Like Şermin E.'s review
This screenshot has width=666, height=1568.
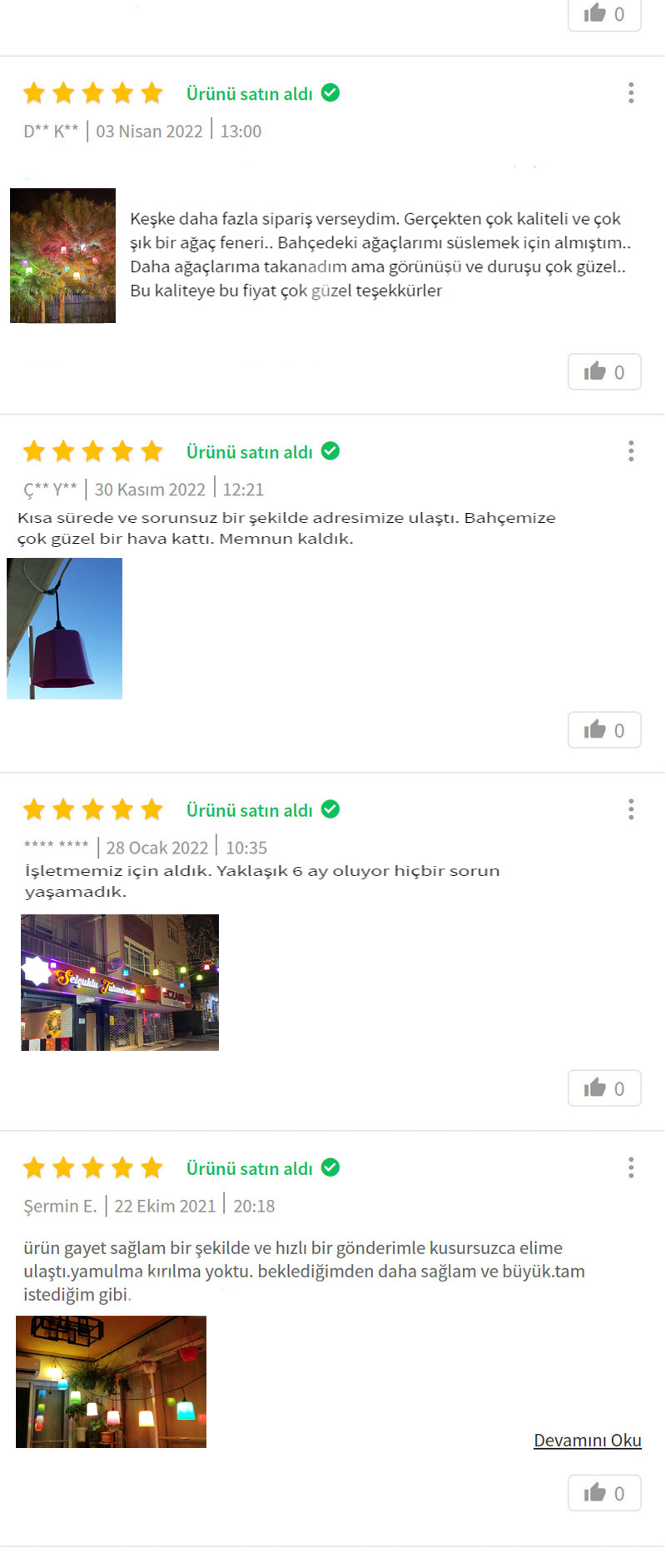(604, 1493)
